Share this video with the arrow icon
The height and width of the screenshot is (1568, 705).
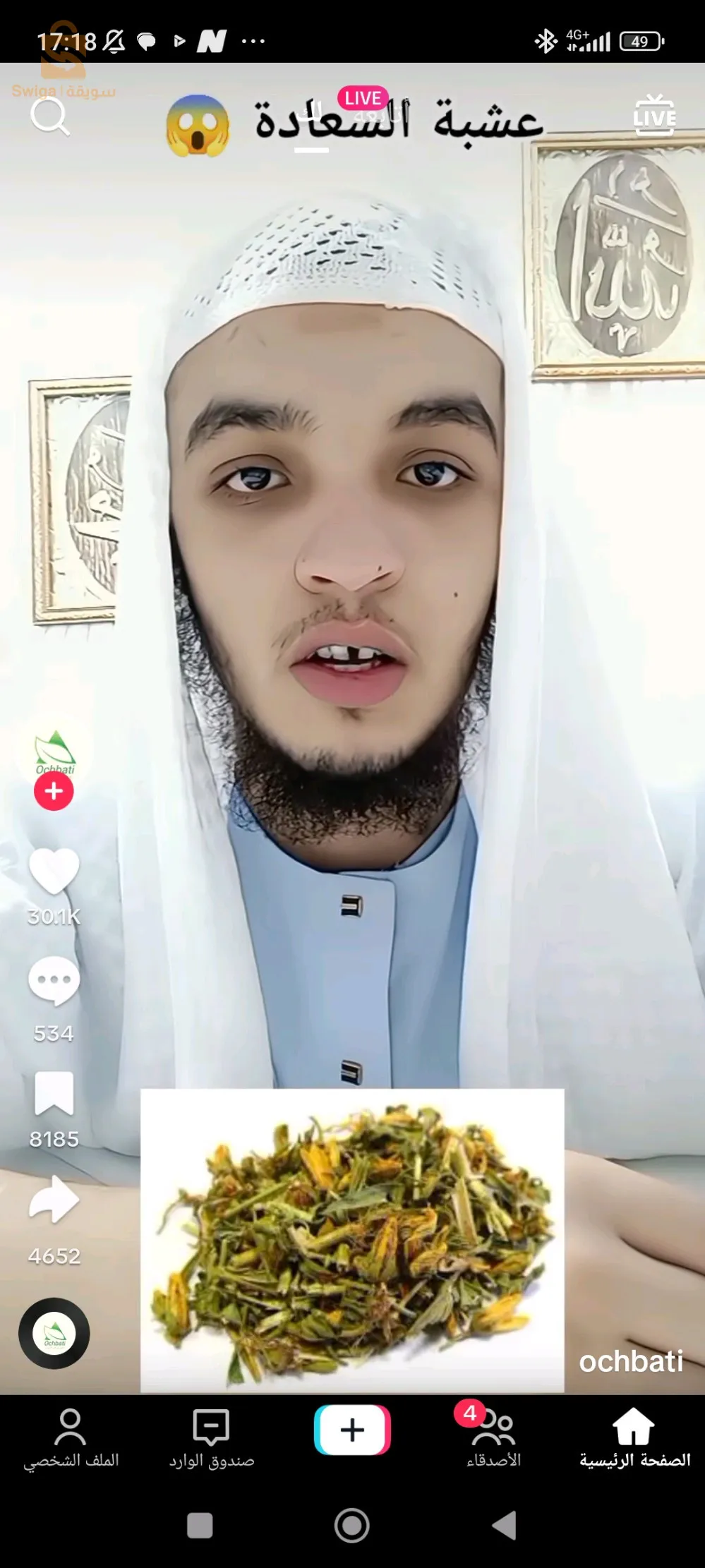(54, 1200)
